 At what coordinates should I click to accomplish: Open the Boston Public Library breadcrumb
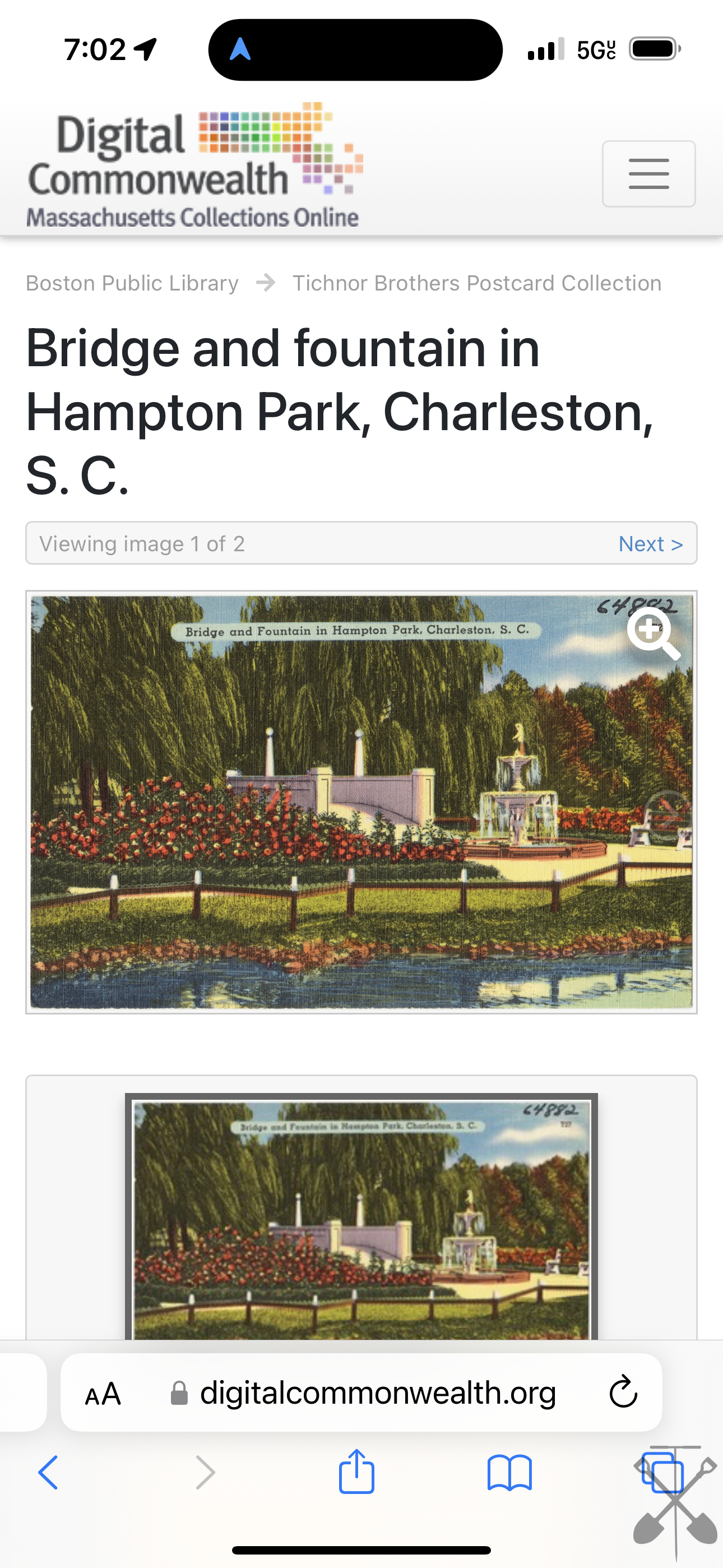(x=132, y=283)
